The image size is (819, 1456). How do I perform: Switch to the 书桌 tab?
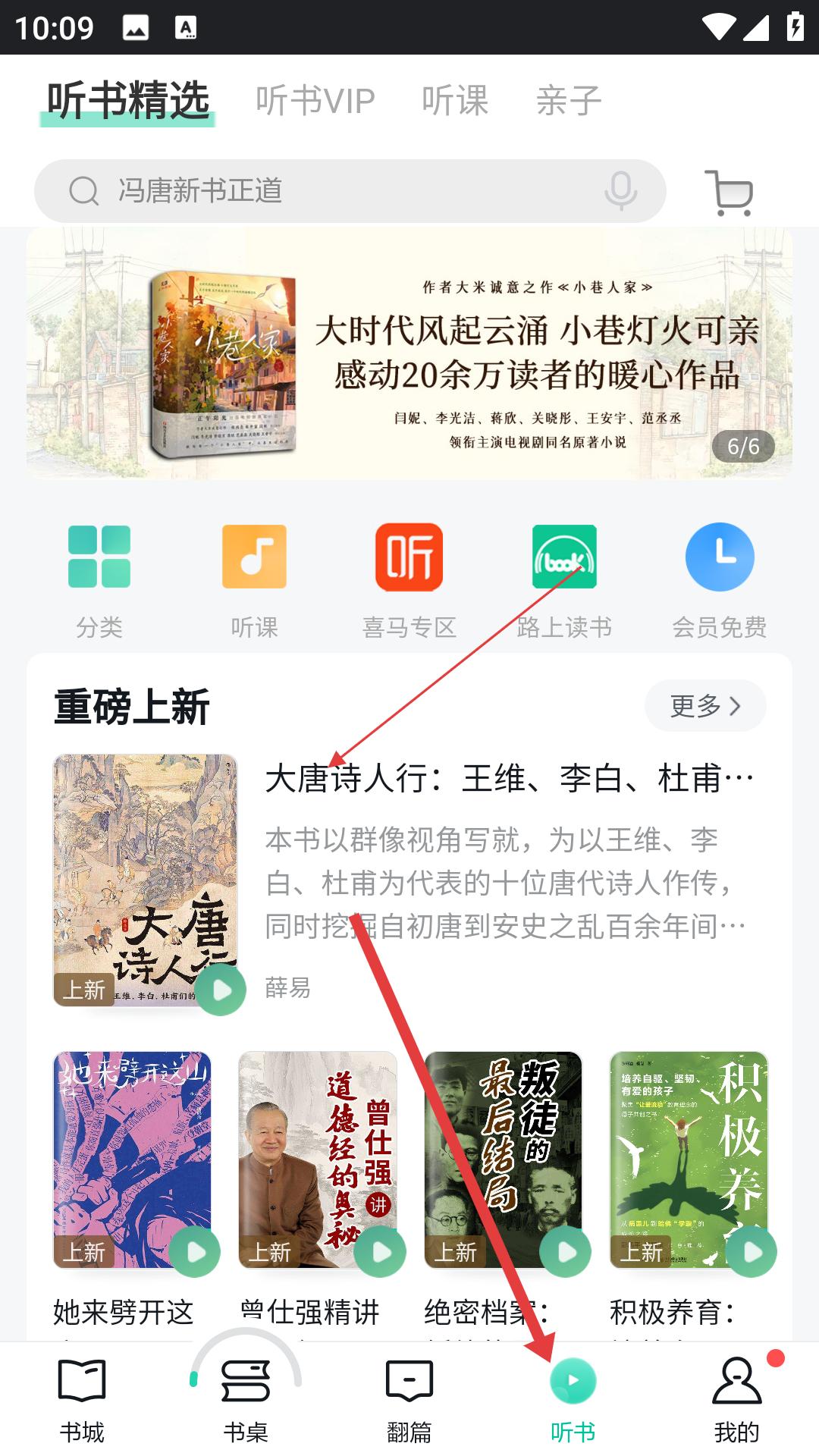pyautogui.click(x=246, y=1401)
